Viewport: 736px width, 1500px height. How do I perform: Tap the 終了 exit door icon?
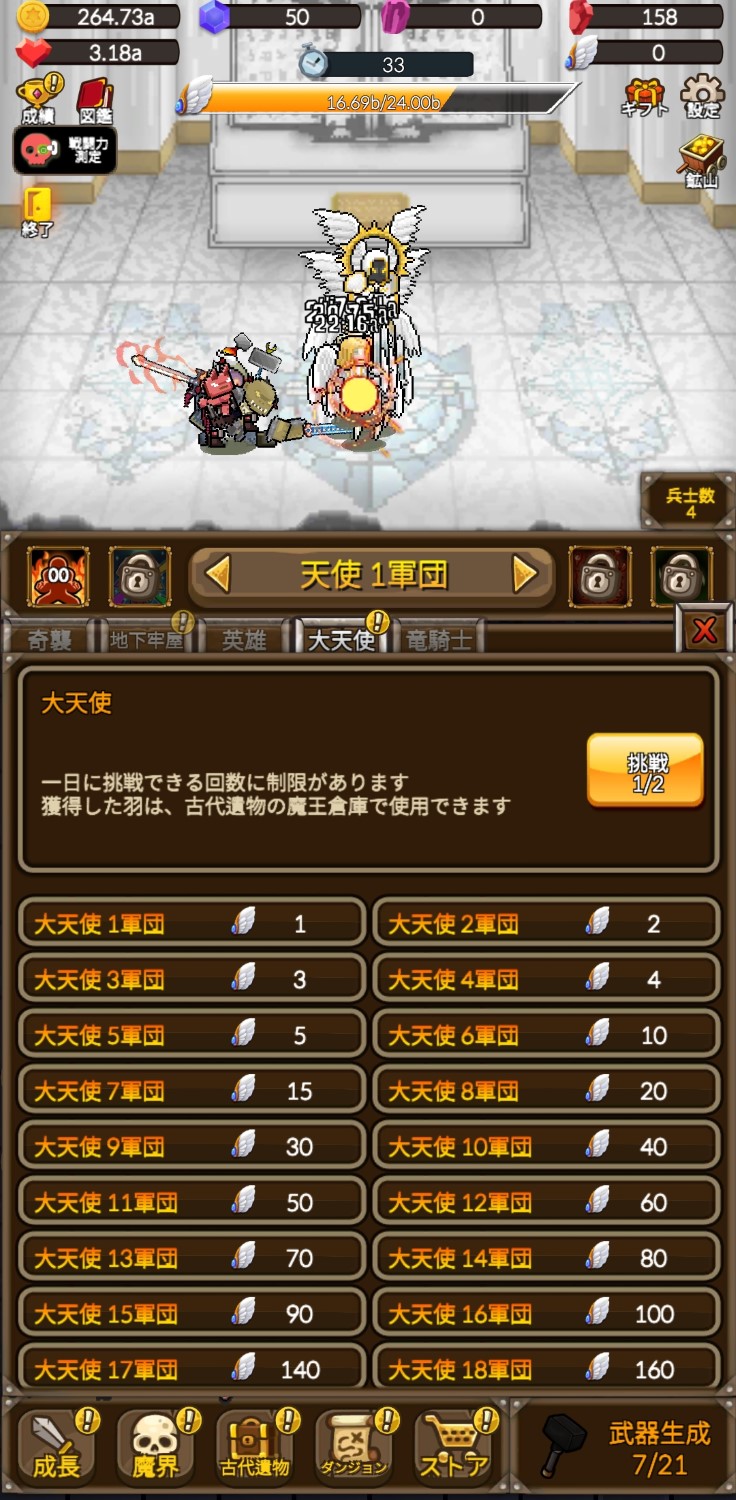point(37,211)
